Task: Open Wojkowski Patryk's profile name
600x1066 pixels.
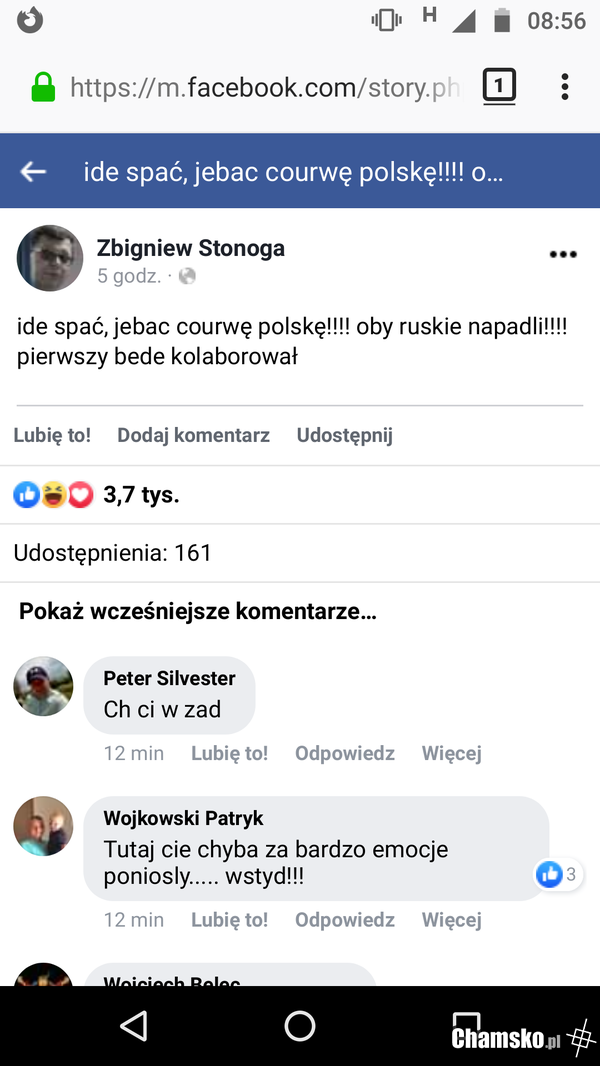Action: click(183, 818)
